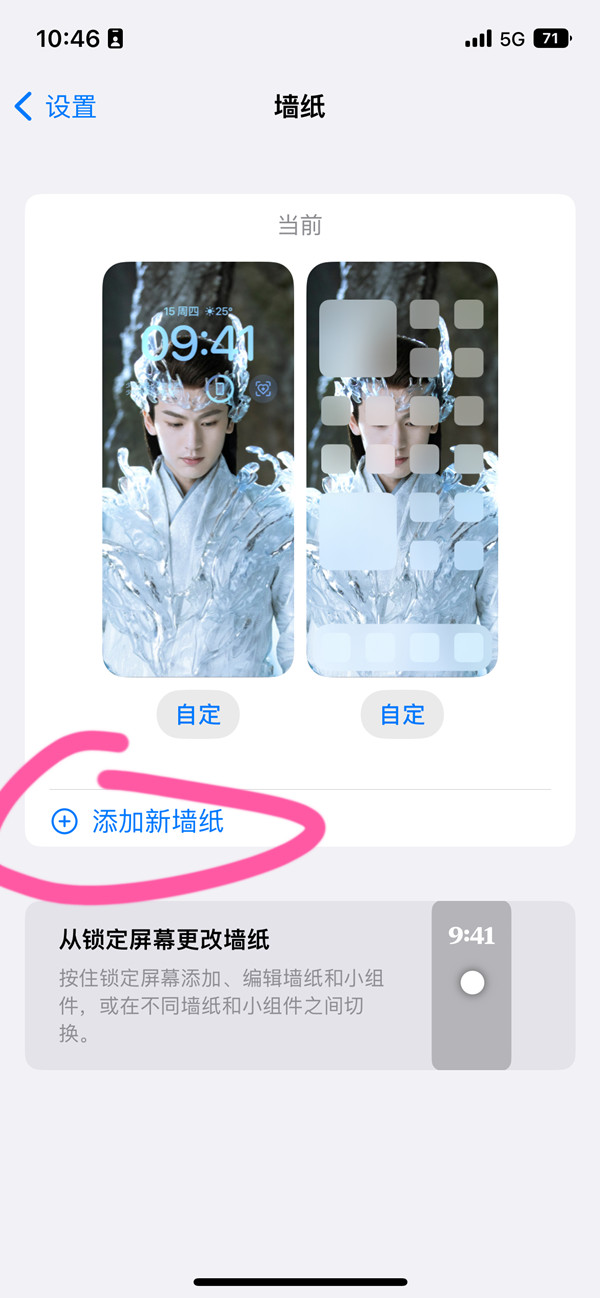Screen dimensions: 600x1298
Task: Open the home screen wallpaper preview
Action: coord(402,468)
